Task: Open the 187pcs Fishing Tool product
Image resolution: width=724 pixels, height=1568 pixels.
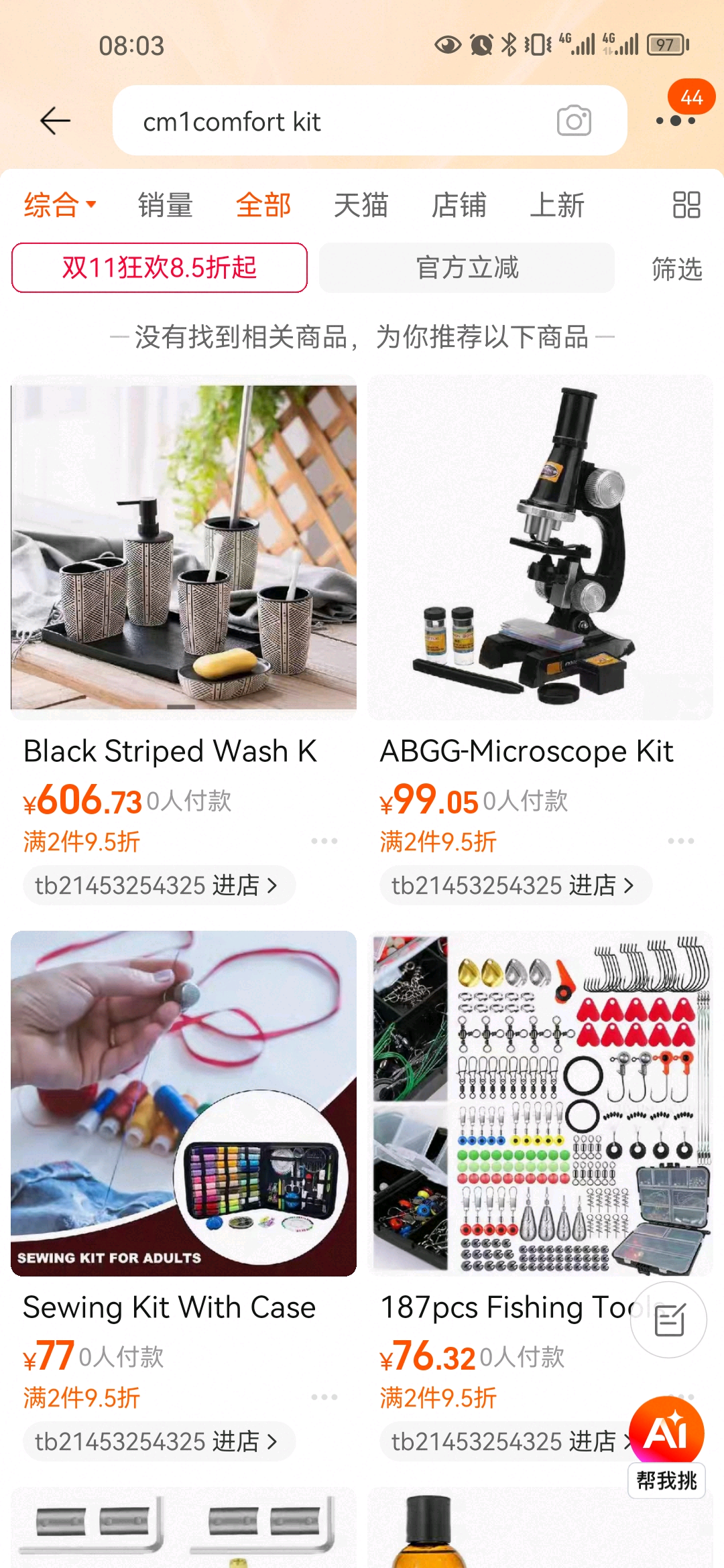Action: coord(540,1103)
